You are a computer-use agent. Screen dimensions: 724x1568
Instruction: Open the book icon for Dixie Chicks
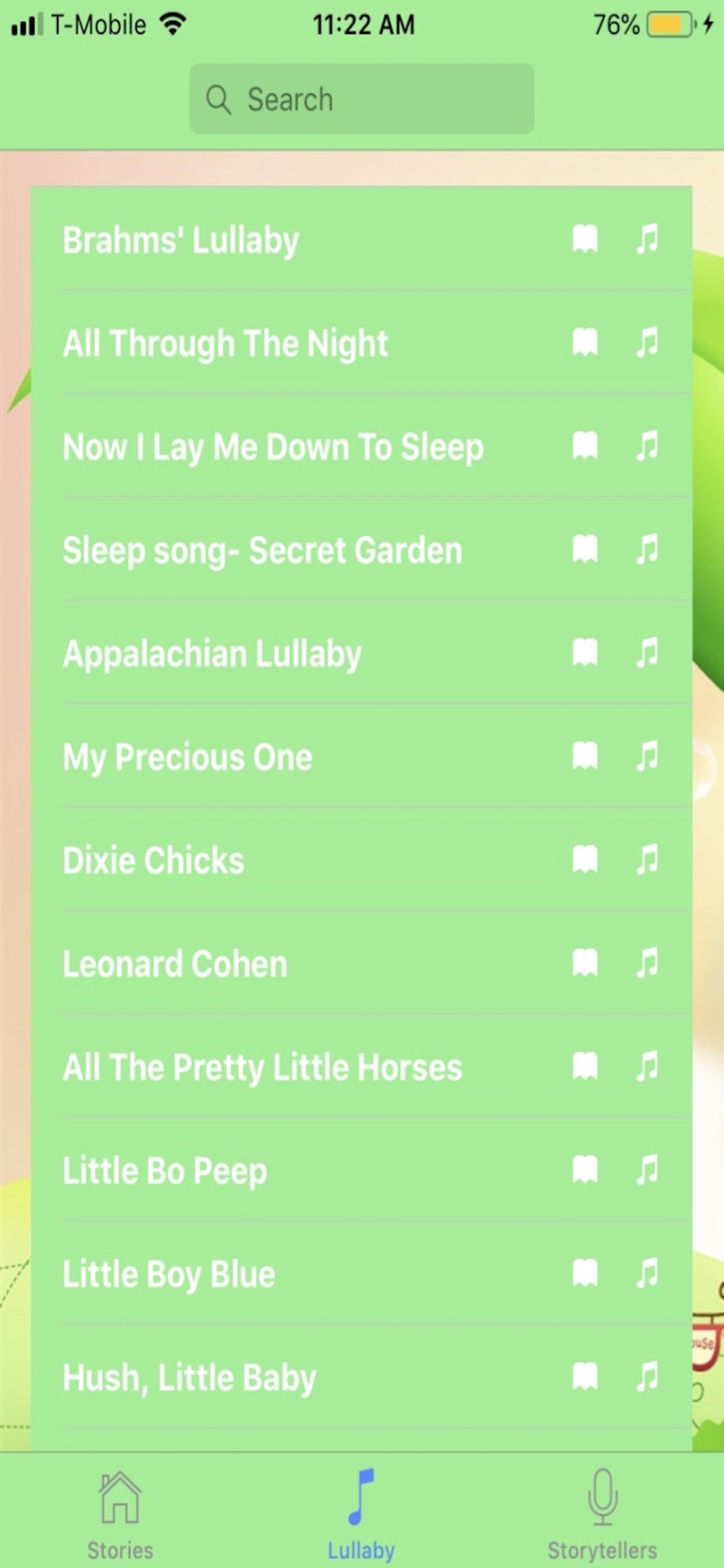tap(585, 860)
